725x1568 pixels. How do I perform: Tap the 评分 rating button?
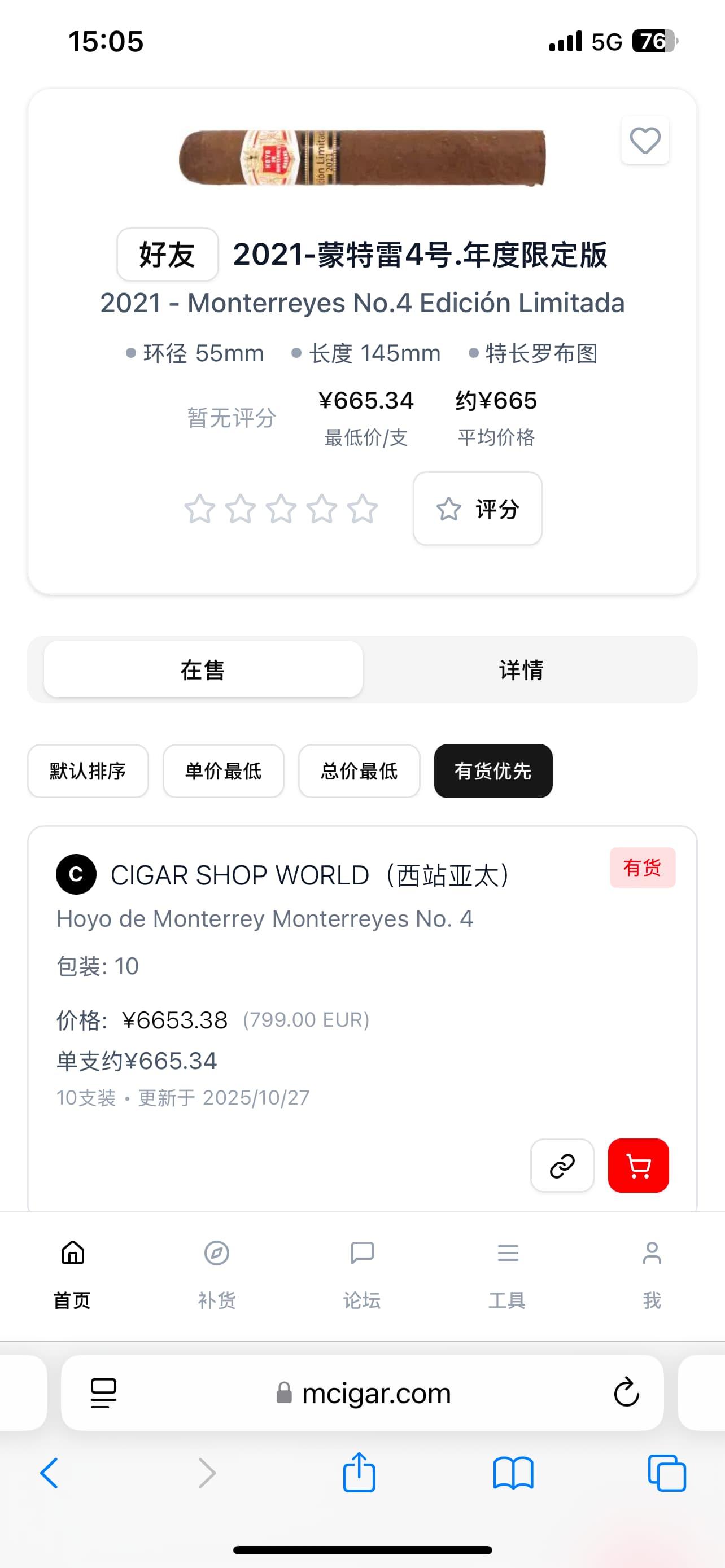477,509
